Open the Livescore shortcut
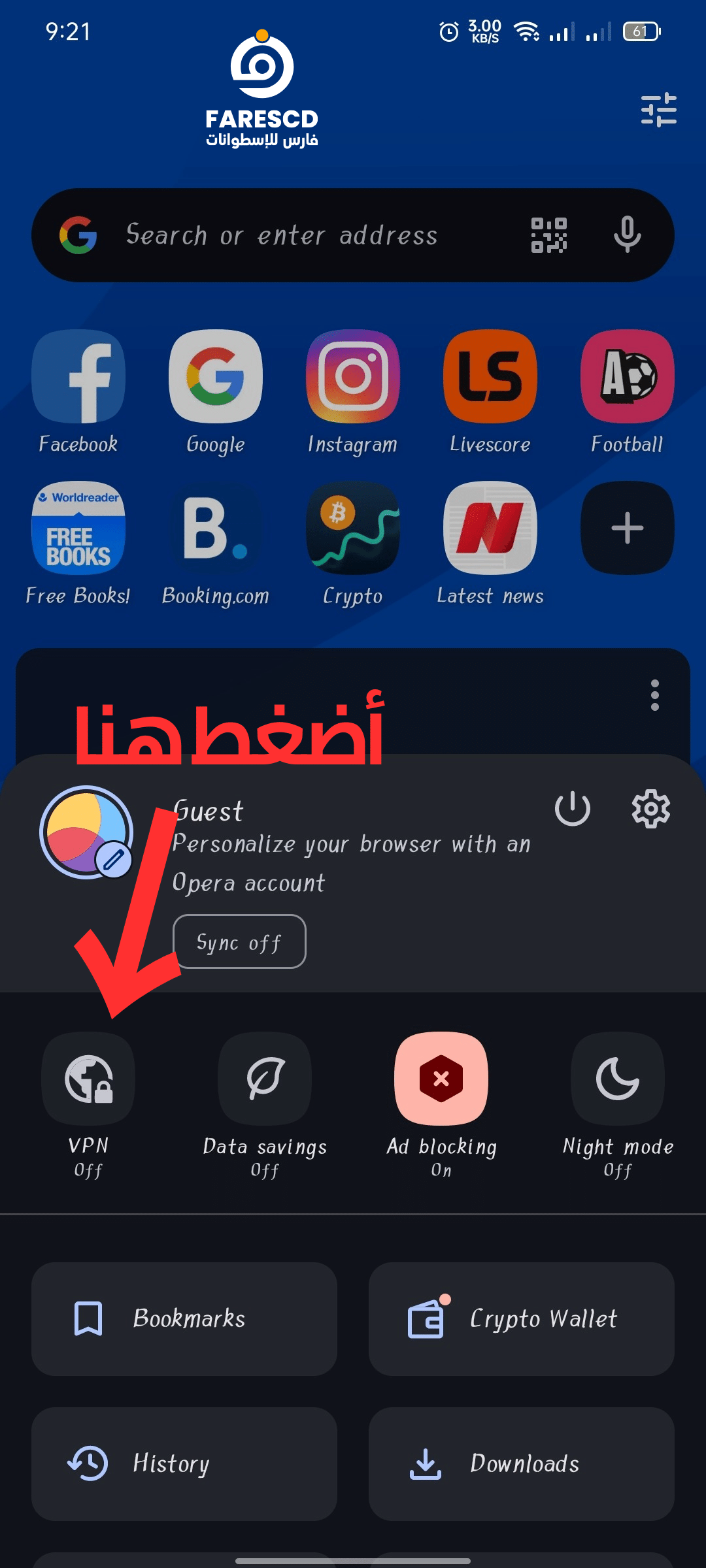Image resolution: width=706 pixels, height=1568 pixels. click(490, 392)
